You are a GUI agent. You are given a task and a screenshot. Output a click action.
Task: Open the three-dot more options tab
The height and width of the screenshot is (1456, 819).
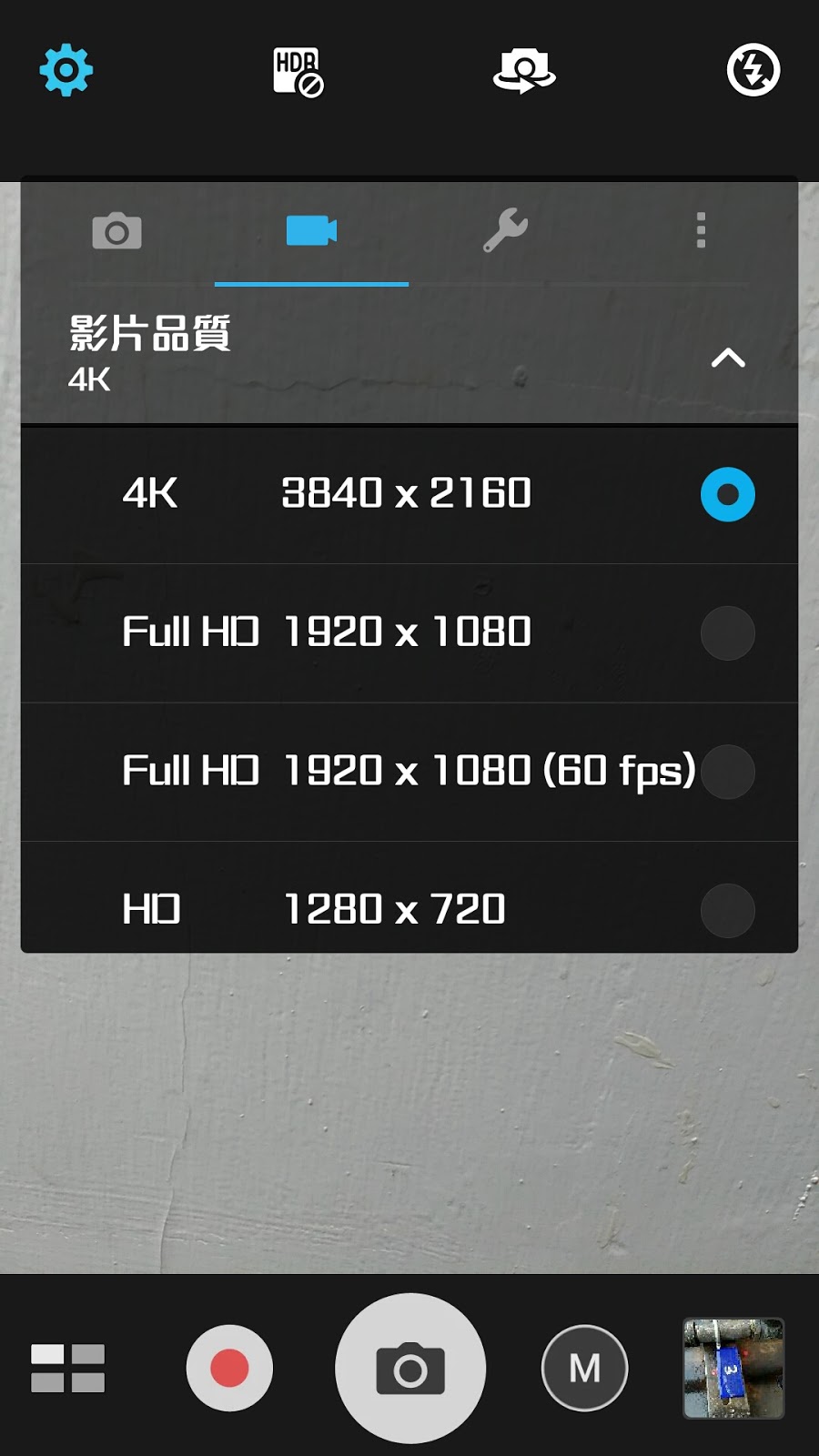pyautogui.click(x=700, y=230)
